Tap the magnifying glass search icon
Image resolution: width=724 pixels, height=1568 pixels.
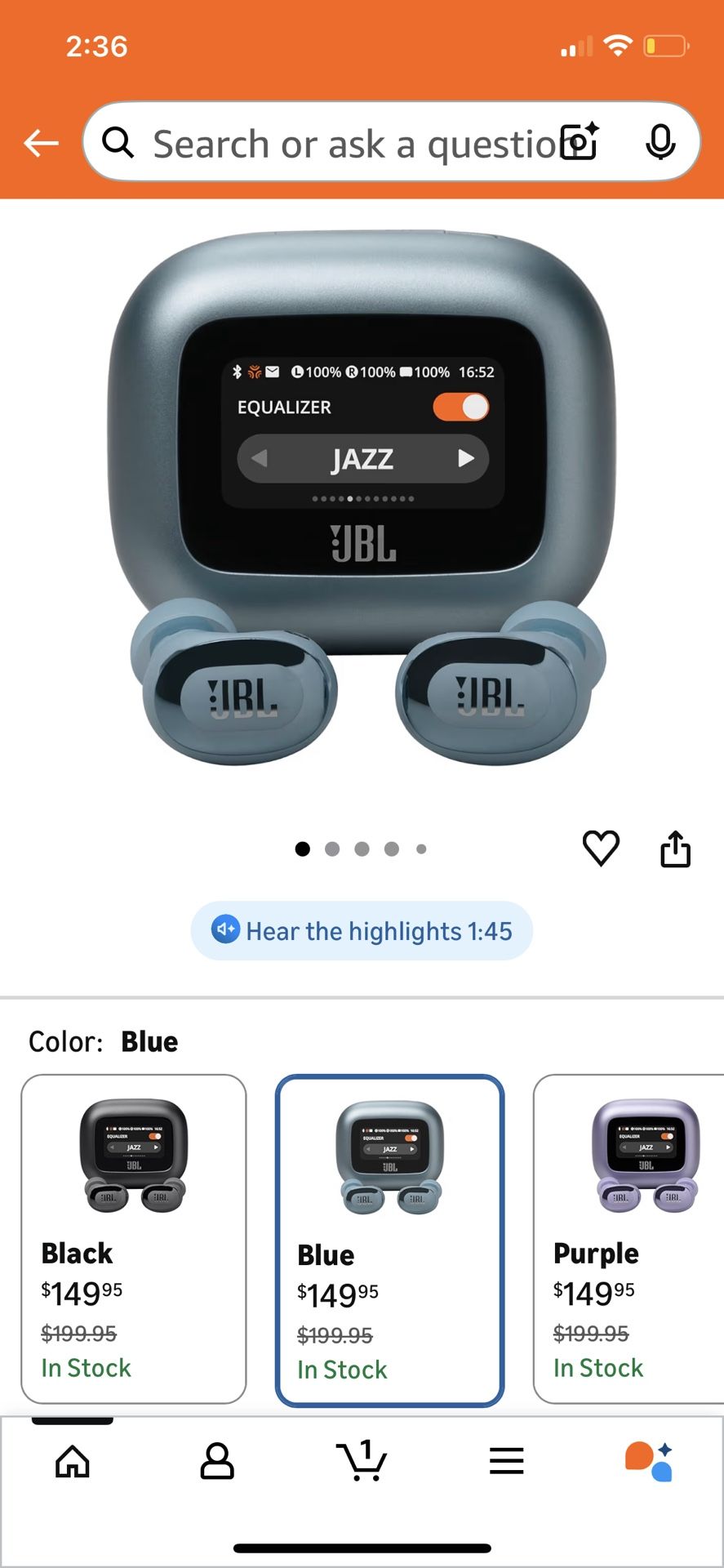tap(119, 142)
